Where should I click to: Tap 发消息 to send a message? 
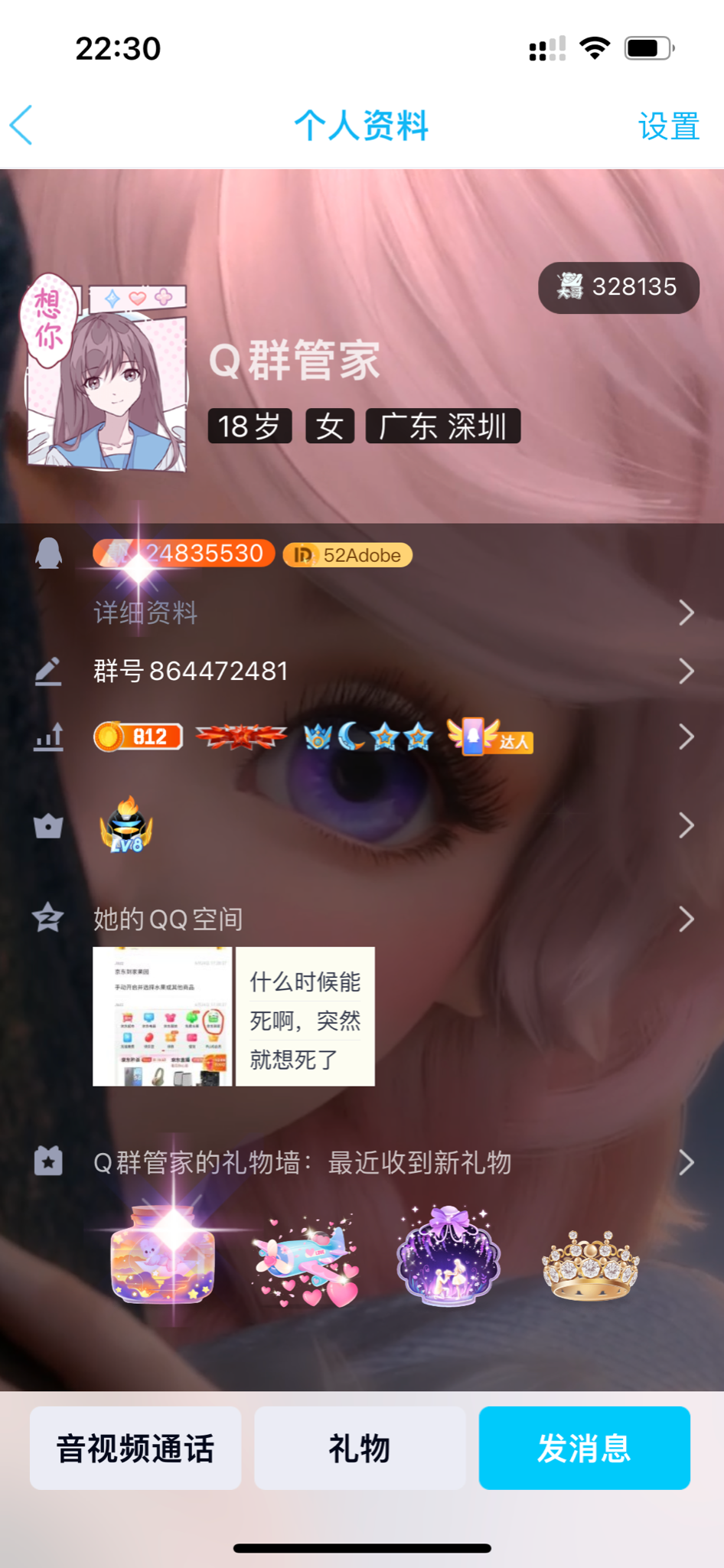pos(584,1448)
